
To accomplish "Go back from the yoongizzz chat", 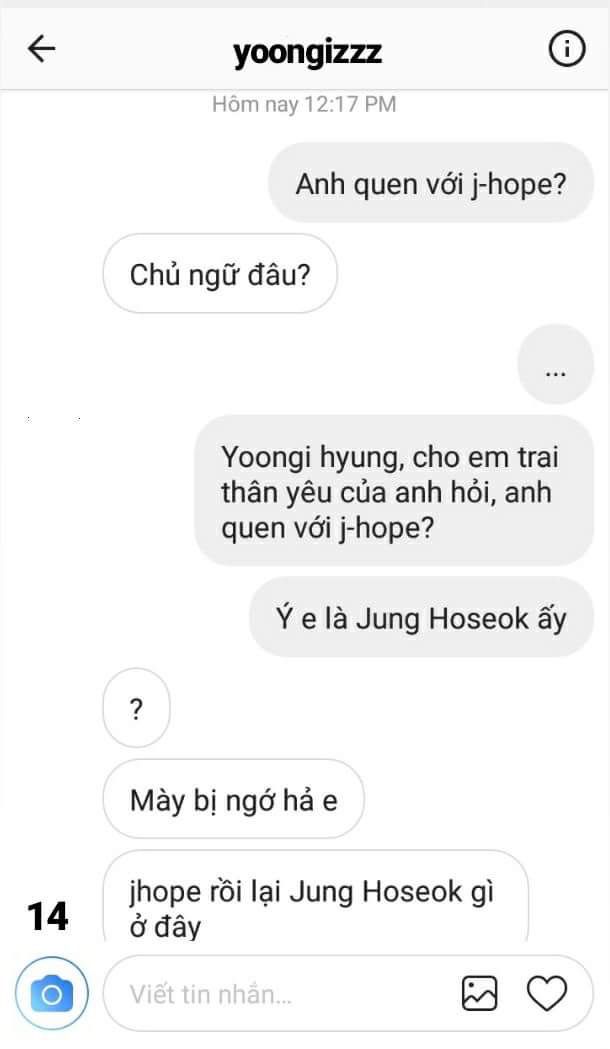I will (41, 49).
